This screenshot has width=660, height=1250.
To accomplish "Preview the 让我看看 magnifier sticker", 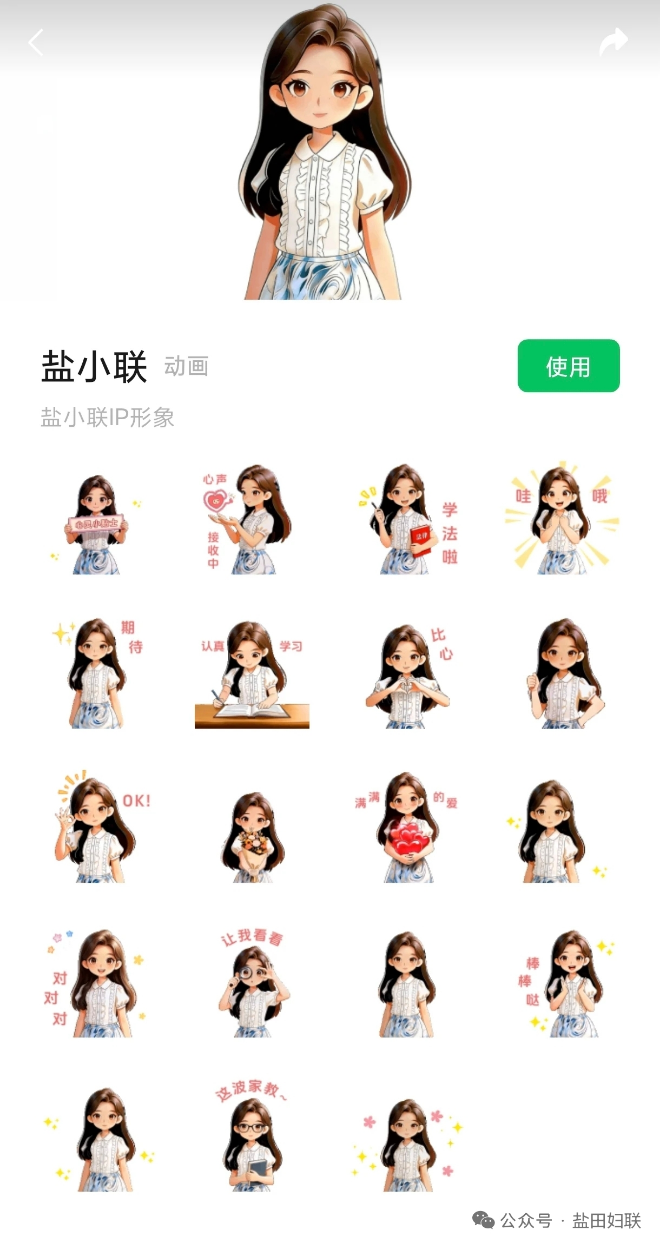I will [x=252, y=982].
